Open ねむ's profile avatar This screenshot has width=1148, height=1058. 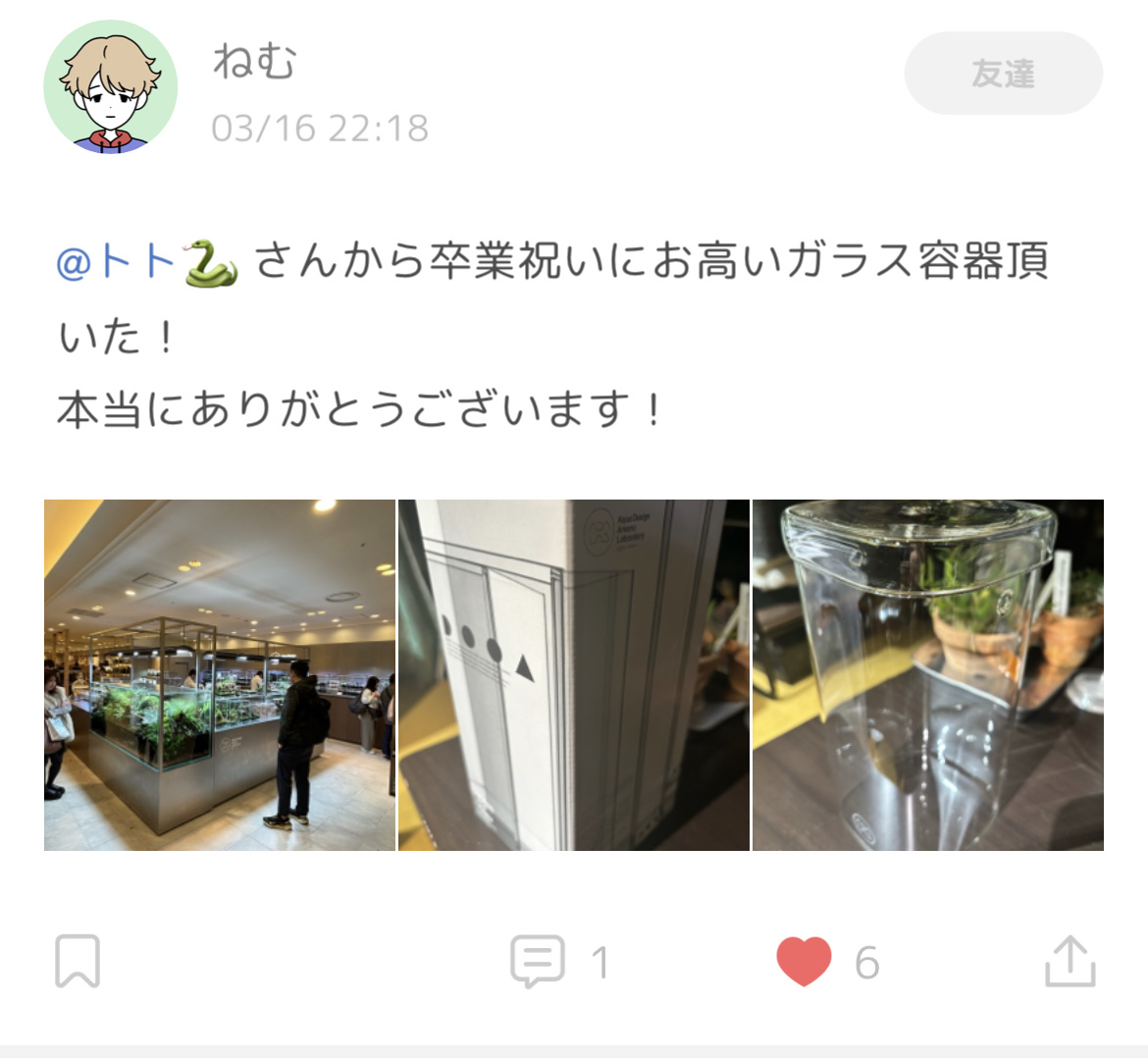coord(111,87)
